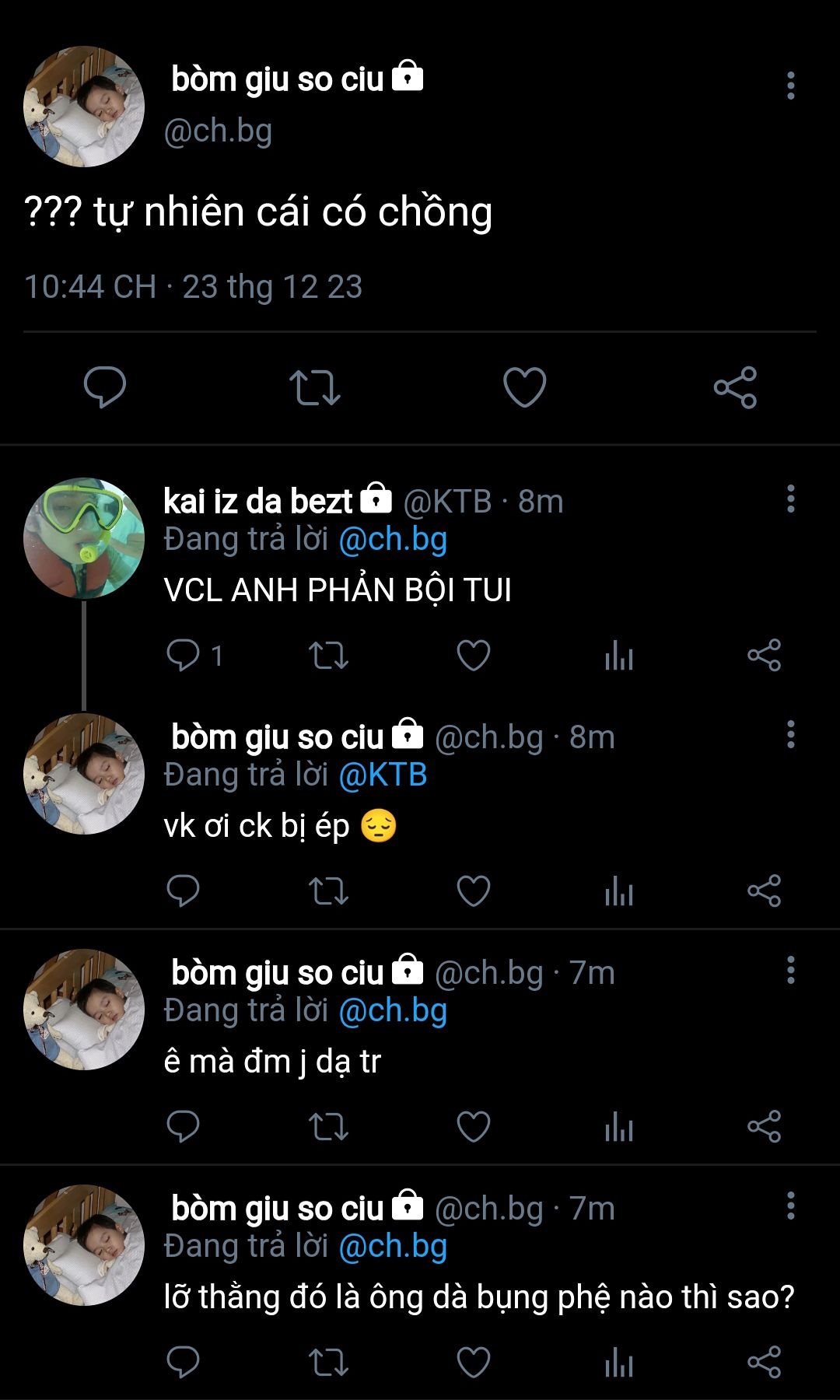Viewport: 840px width, 1400px height.
Task: Like the reply "vk ơi ck bị ép"
Action: click(x=473, y=891)
